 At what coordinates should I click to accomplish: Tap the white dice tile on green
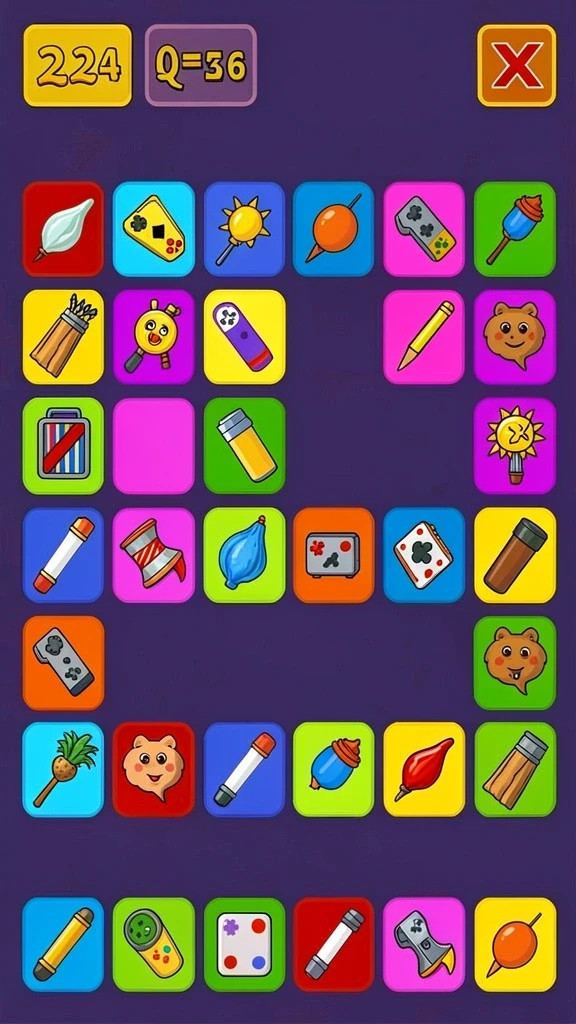[244, 944]
